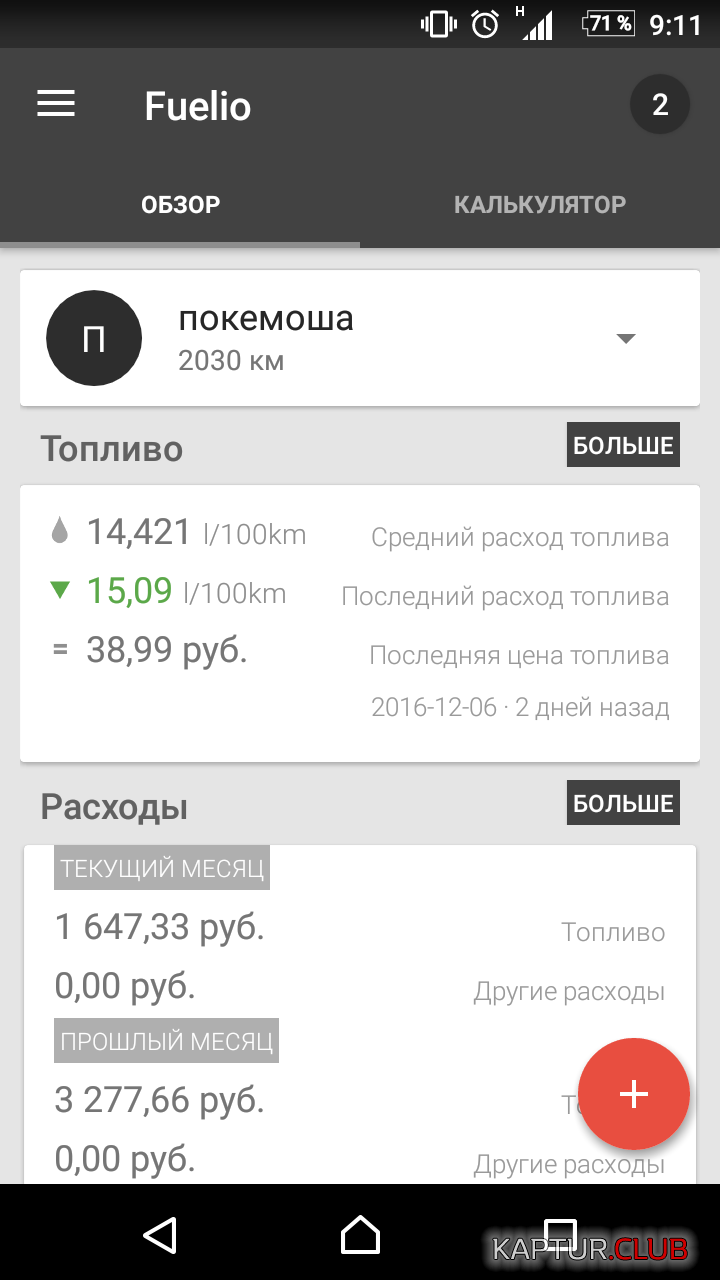720x1280 pixels.
Task: Tap Больше next to Топливо
Action: 623,446
